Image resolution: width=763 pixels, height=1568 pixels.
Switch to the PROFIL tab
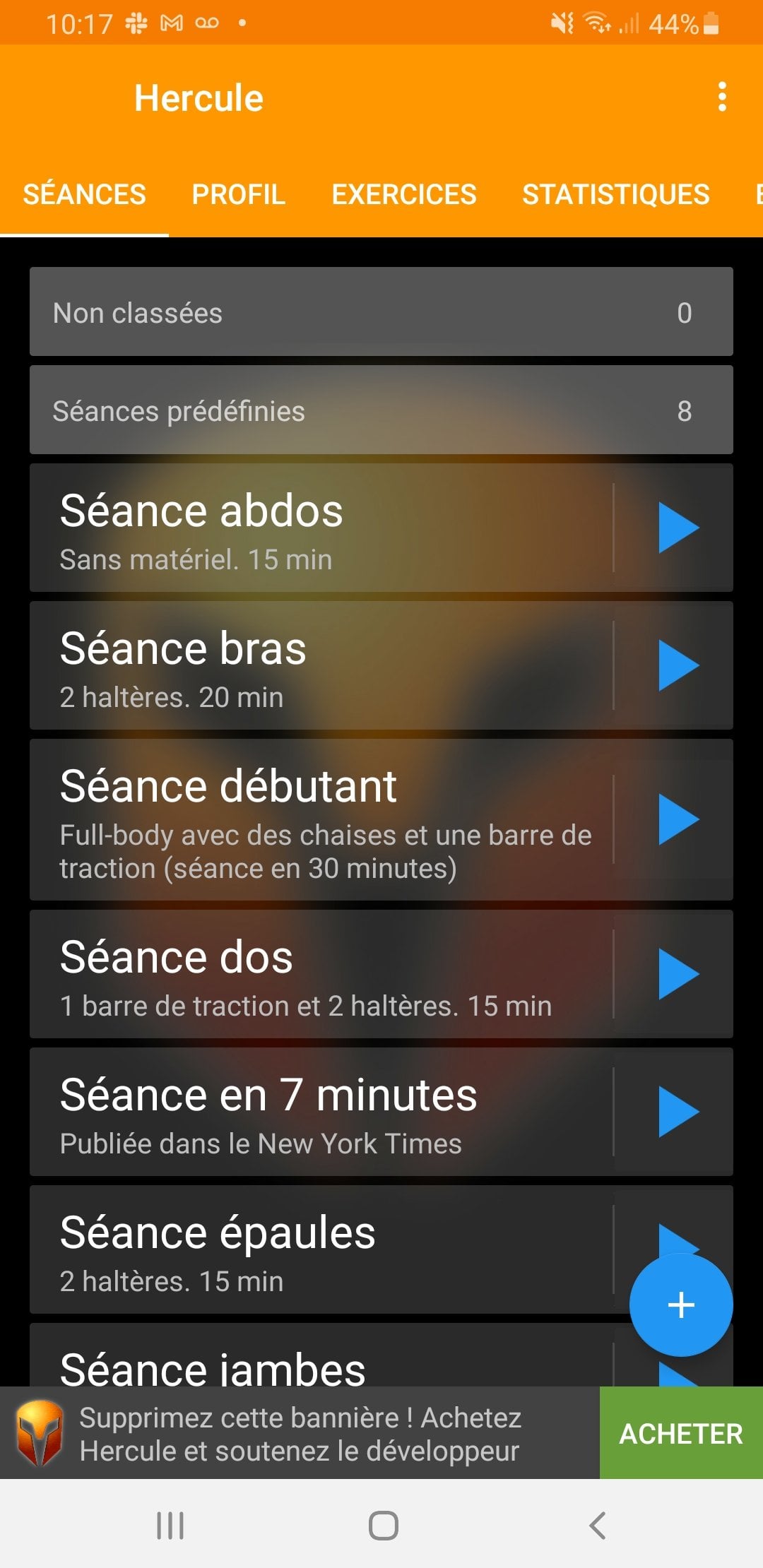[x=237, y=194]
